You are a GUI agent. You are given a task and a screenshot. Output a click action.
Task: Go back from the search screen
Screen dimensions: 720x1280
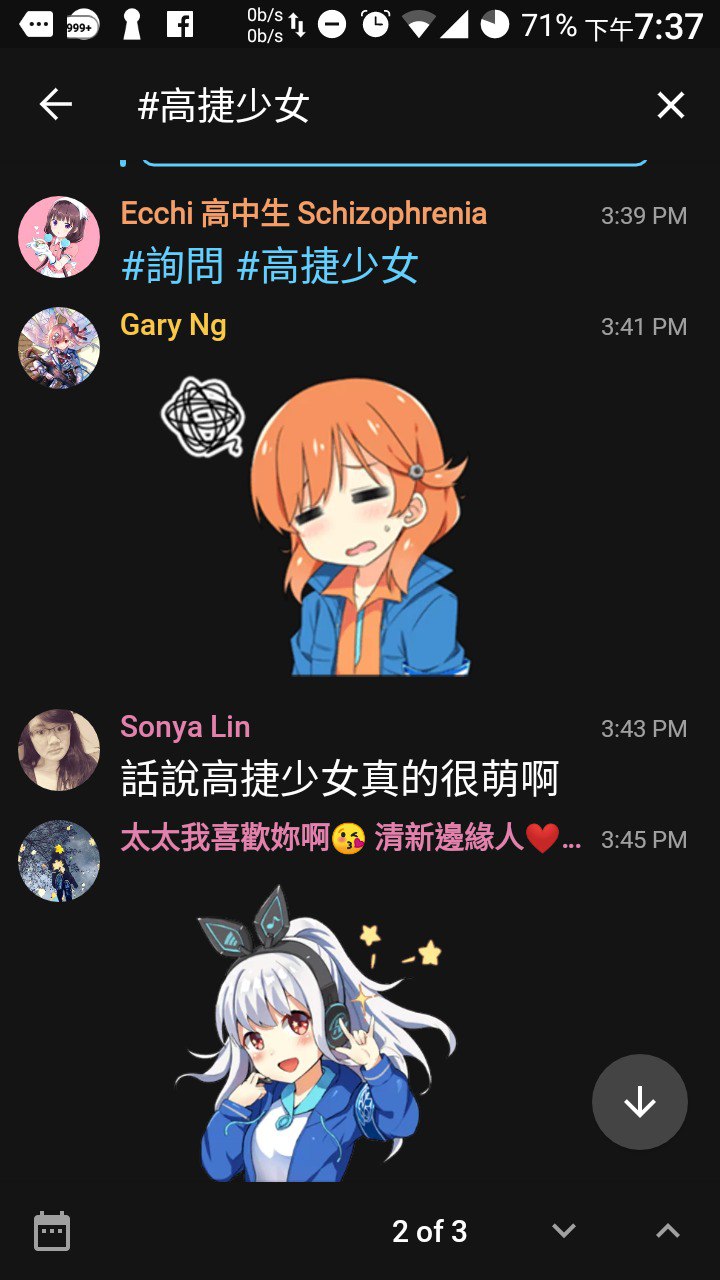56,105
